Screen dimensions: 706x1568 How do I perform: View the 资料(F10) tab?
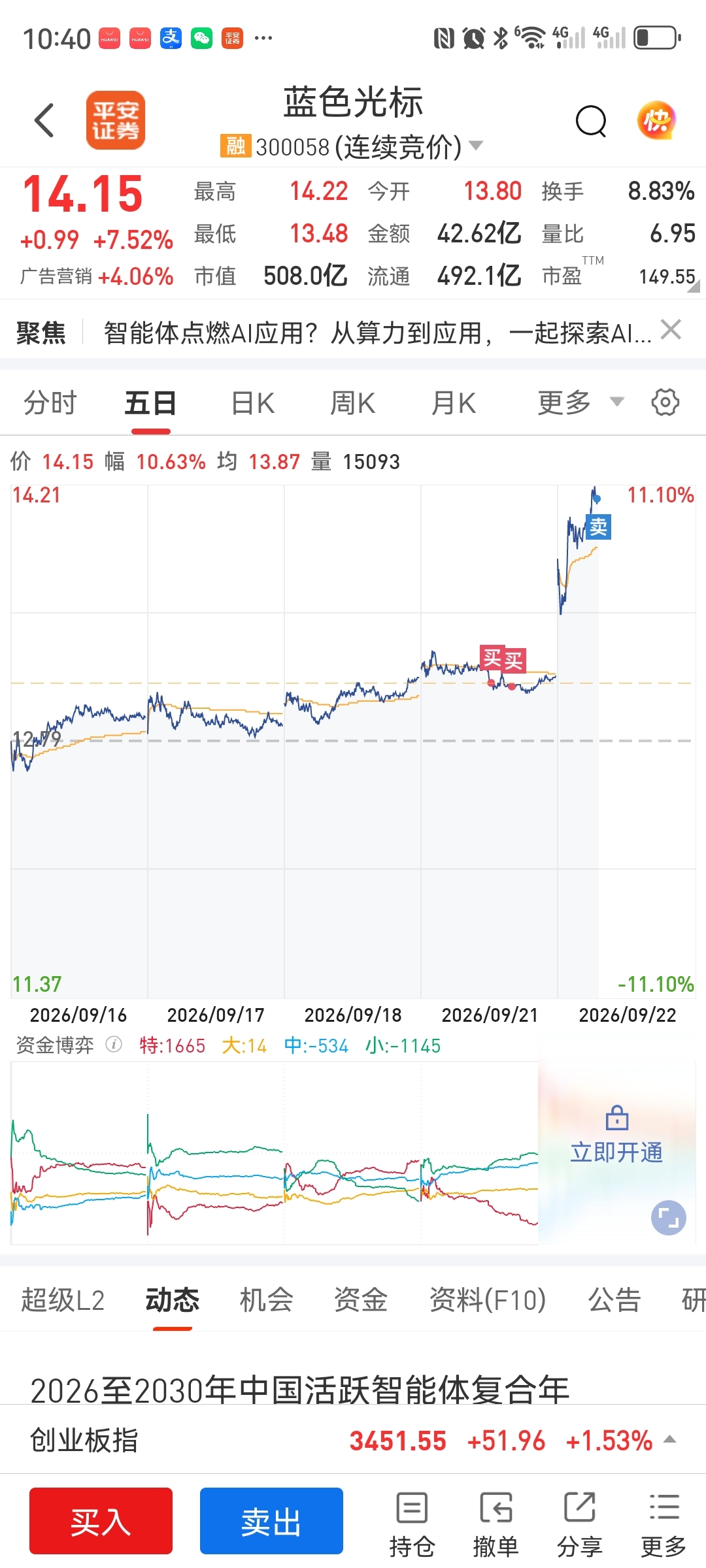coord(488,1300)
